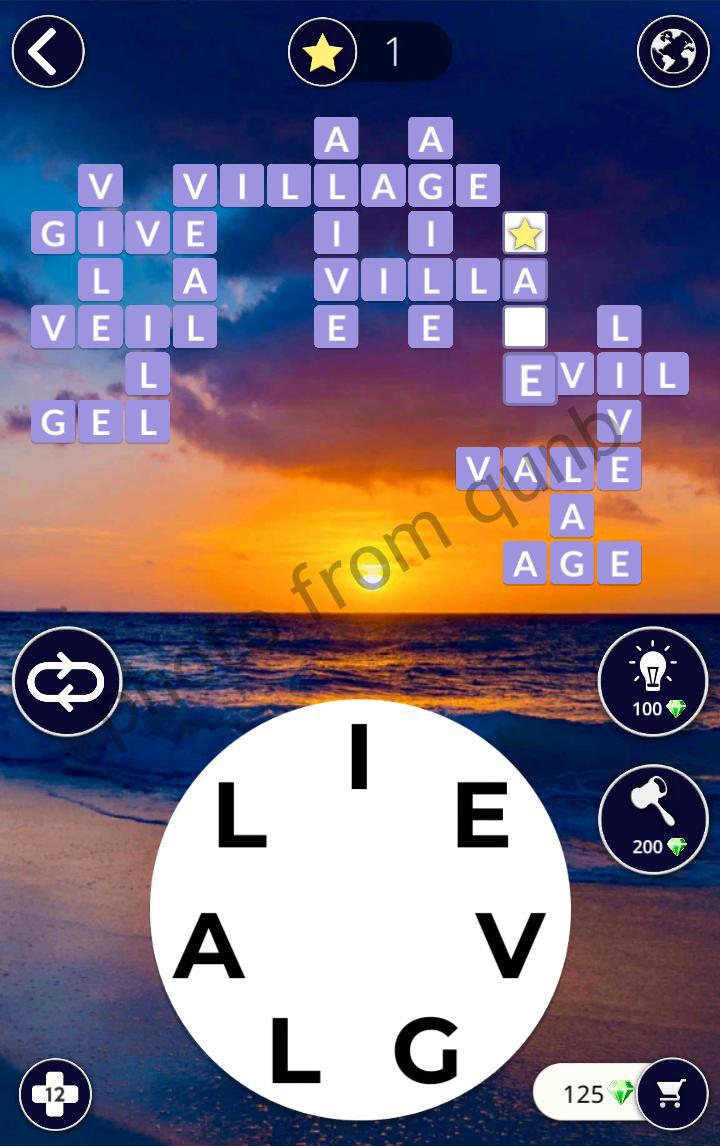720x1146 pixels.
Task: Select letter E in the wheel
Action: tap(483, 815)
